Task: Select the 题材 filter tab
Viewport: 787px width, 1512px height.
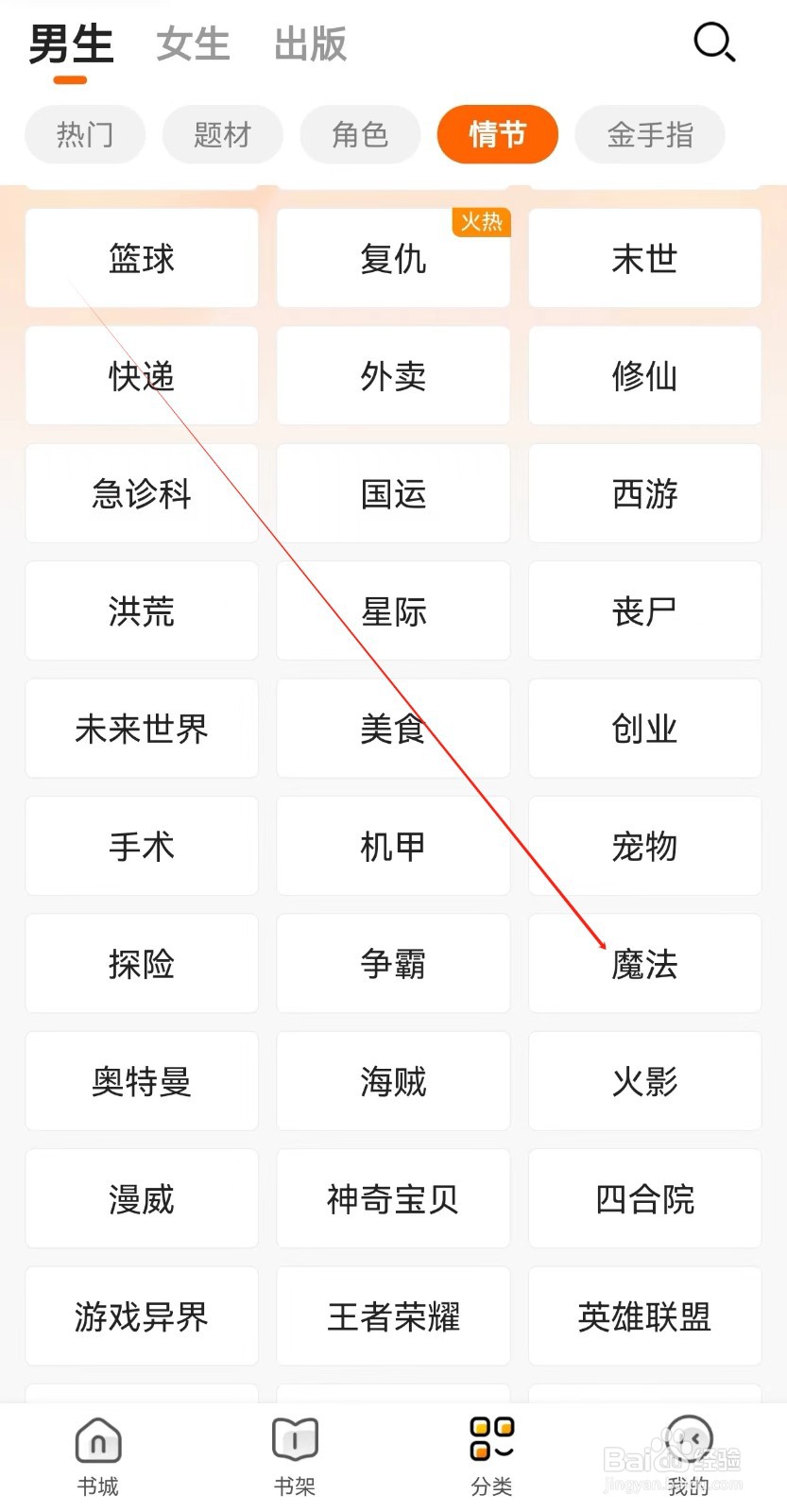Action: [x=222, y=134]
